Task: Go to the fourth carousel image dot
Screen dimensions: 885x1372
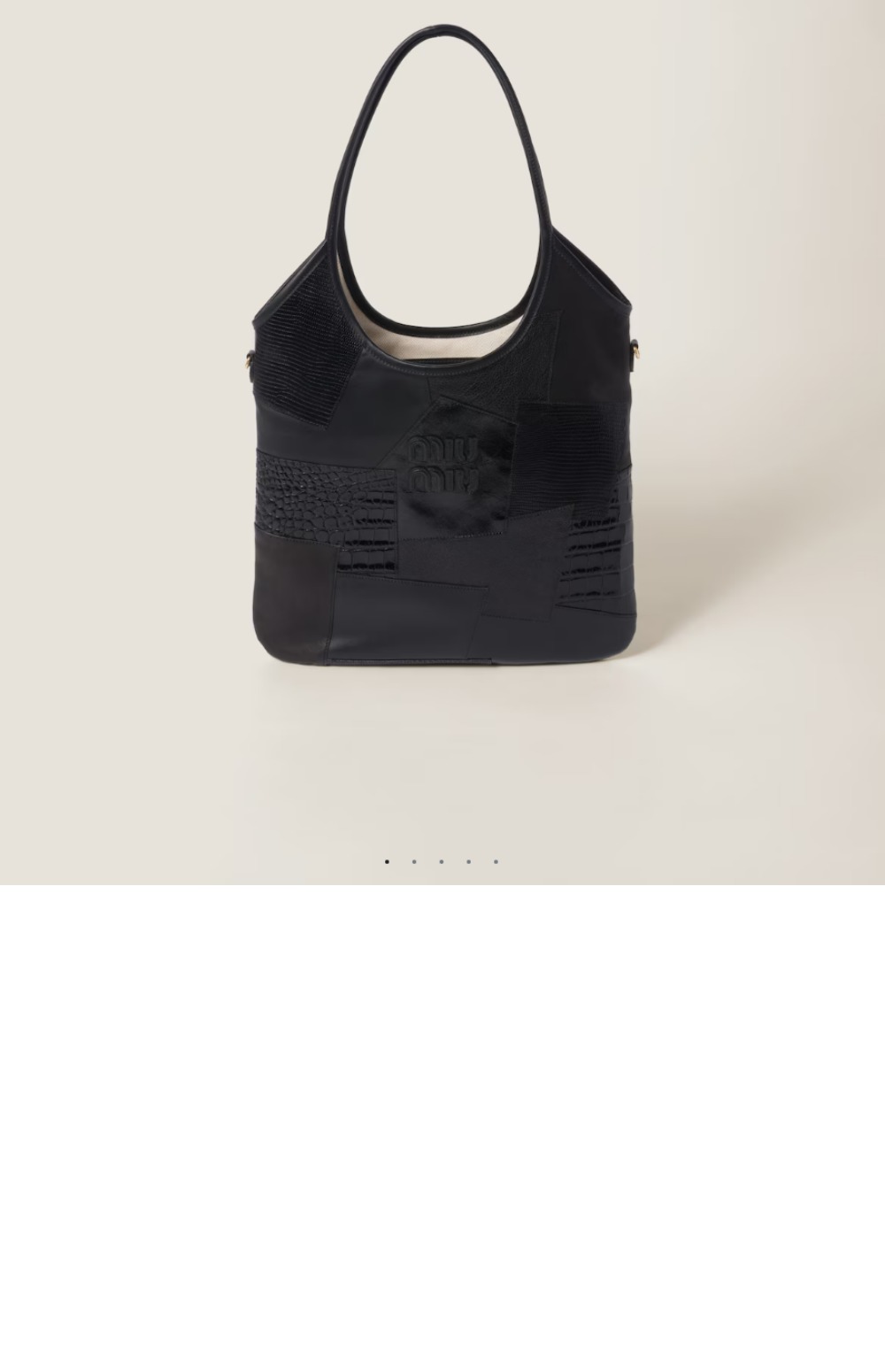Action: [468, 861]
